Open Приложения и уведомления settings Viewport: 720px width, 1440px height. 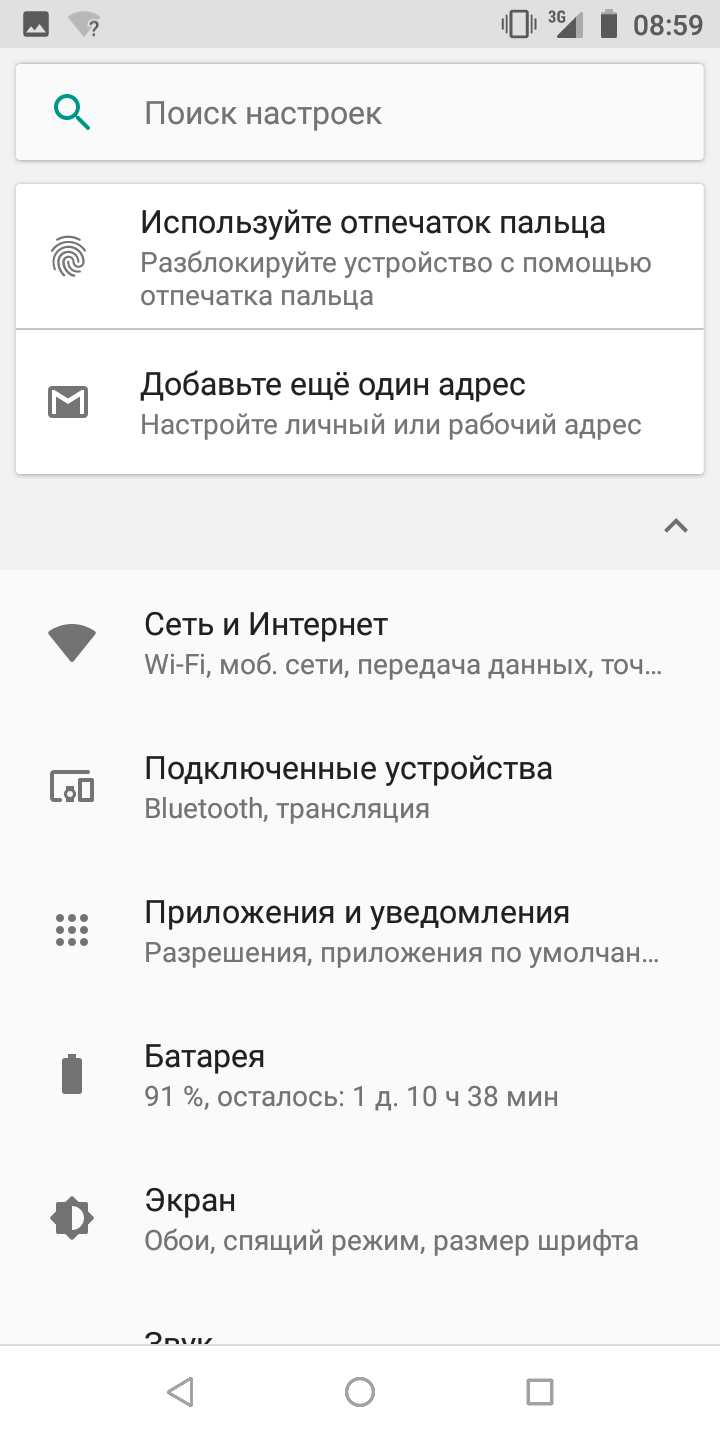[360, 931]
